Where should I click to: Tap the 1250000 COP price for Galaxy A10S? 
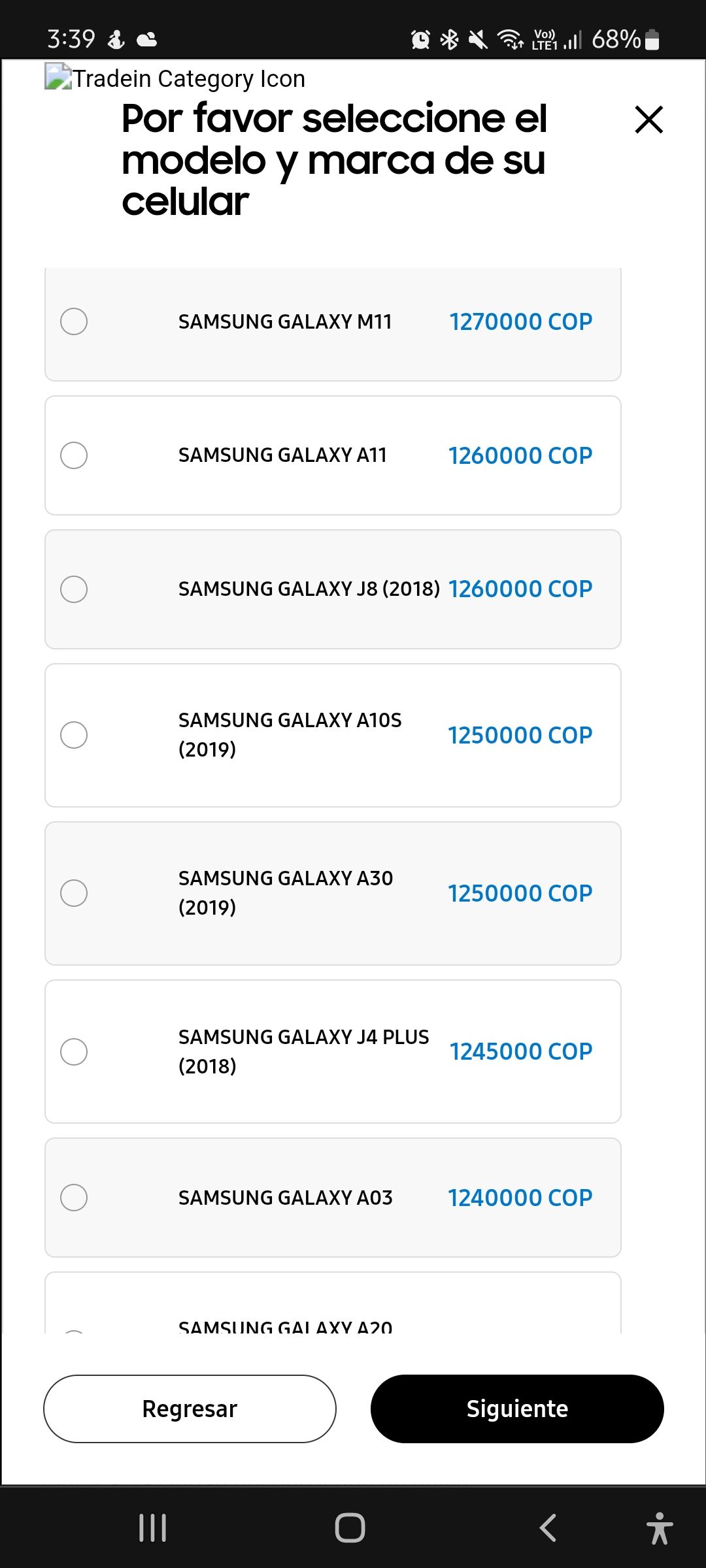(x=520, y=734)
